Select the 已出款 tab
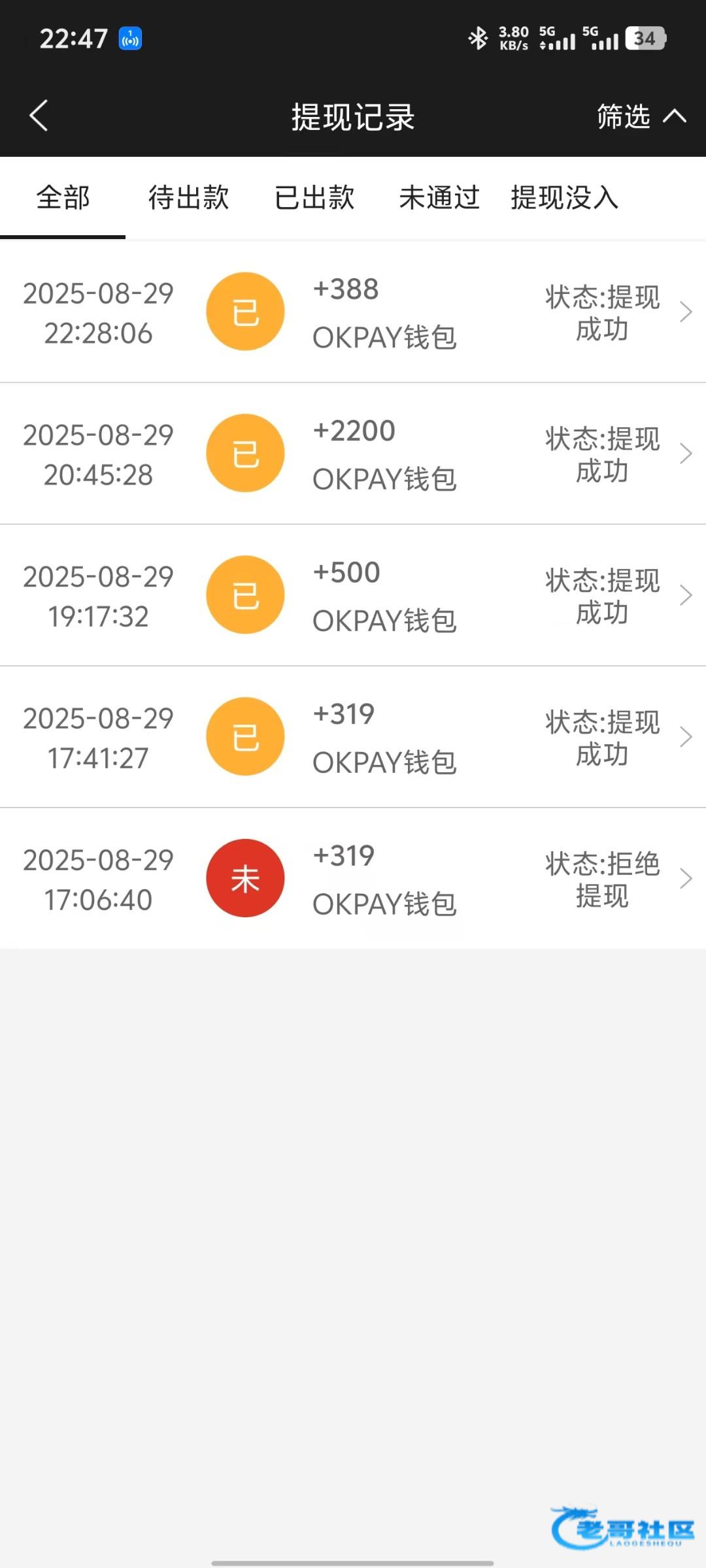 click(314, 197)
